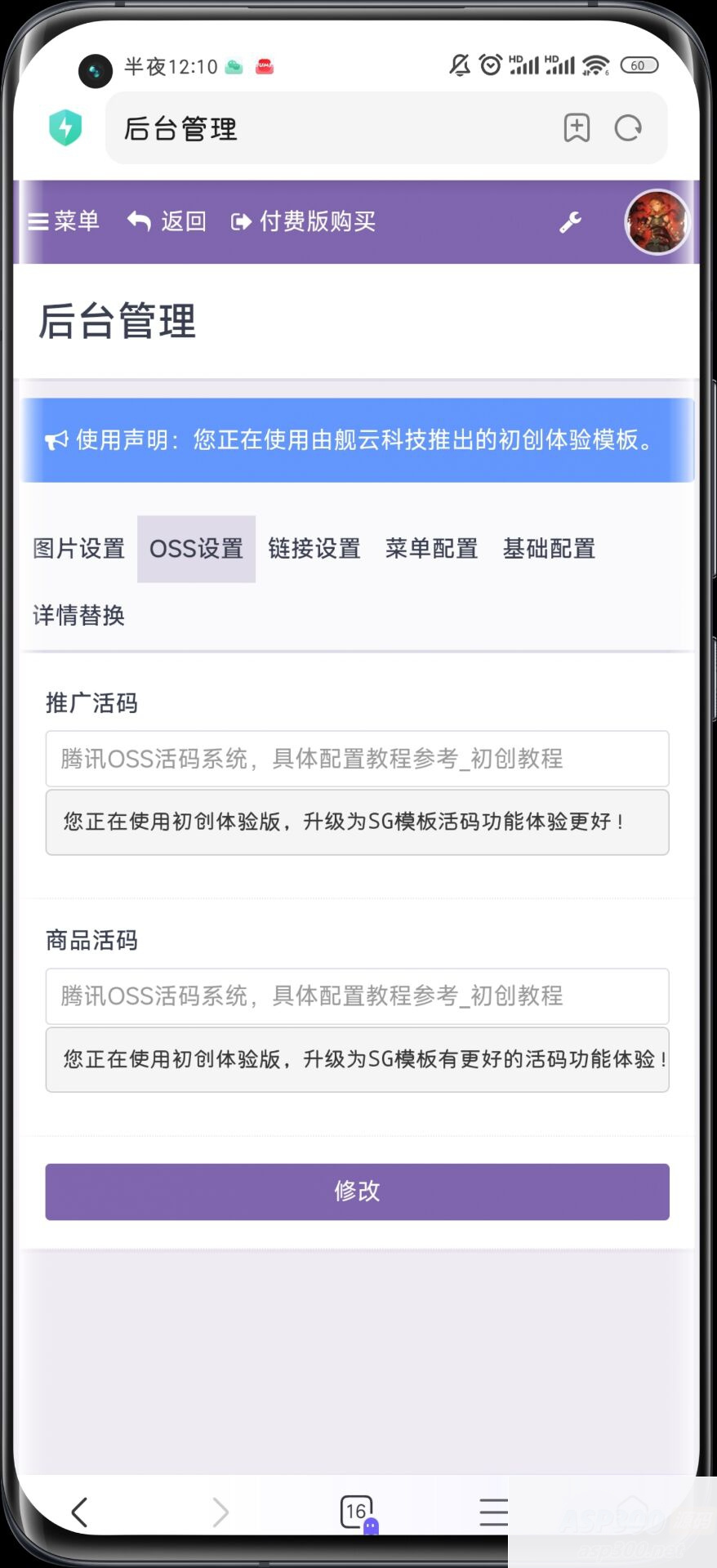
Task: Open the 菜单配置 tab
Action: pyautogui.click(x=431, y=549)
